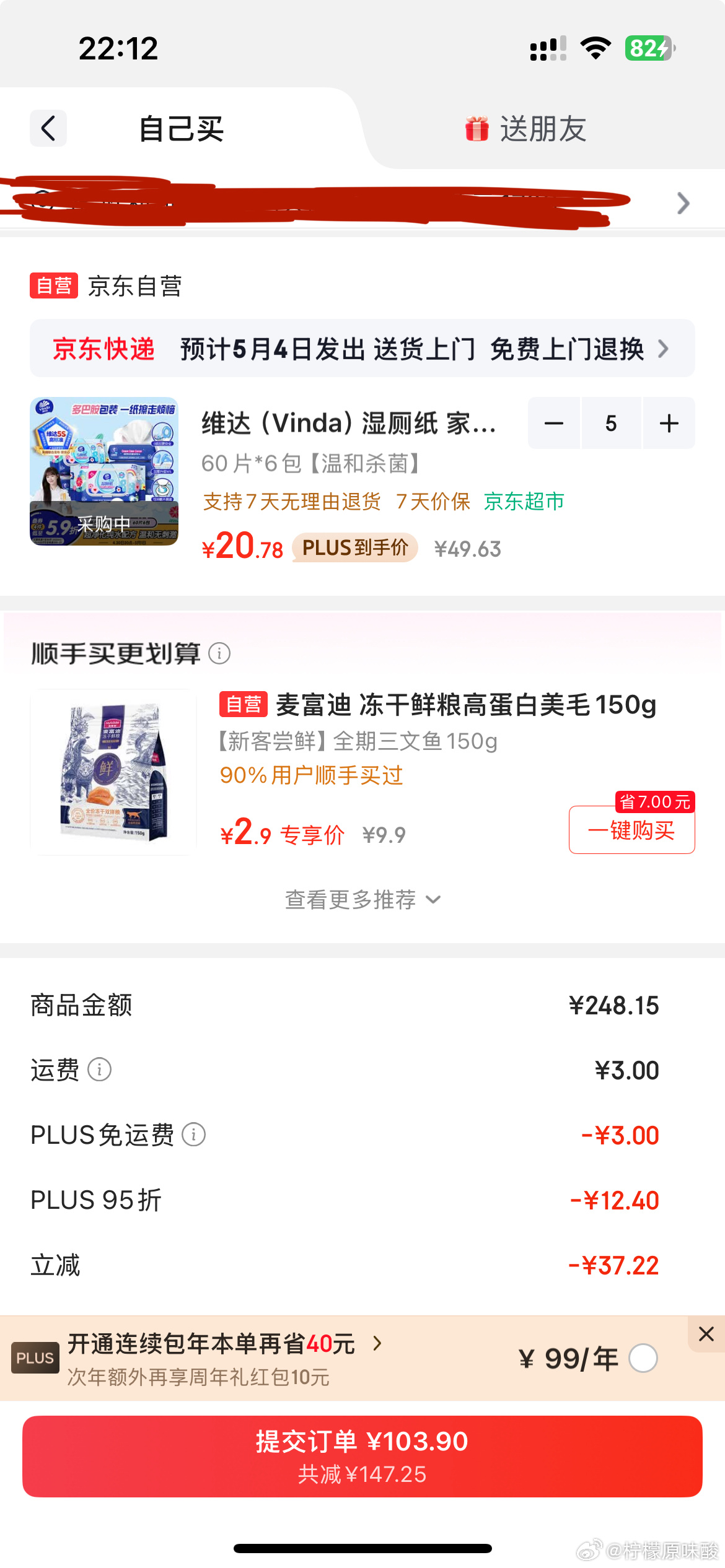Image resolution: width=725 pixels, height=1568 pixels.
Task: Select the 自己买 tab
Action: pos(181,129)
